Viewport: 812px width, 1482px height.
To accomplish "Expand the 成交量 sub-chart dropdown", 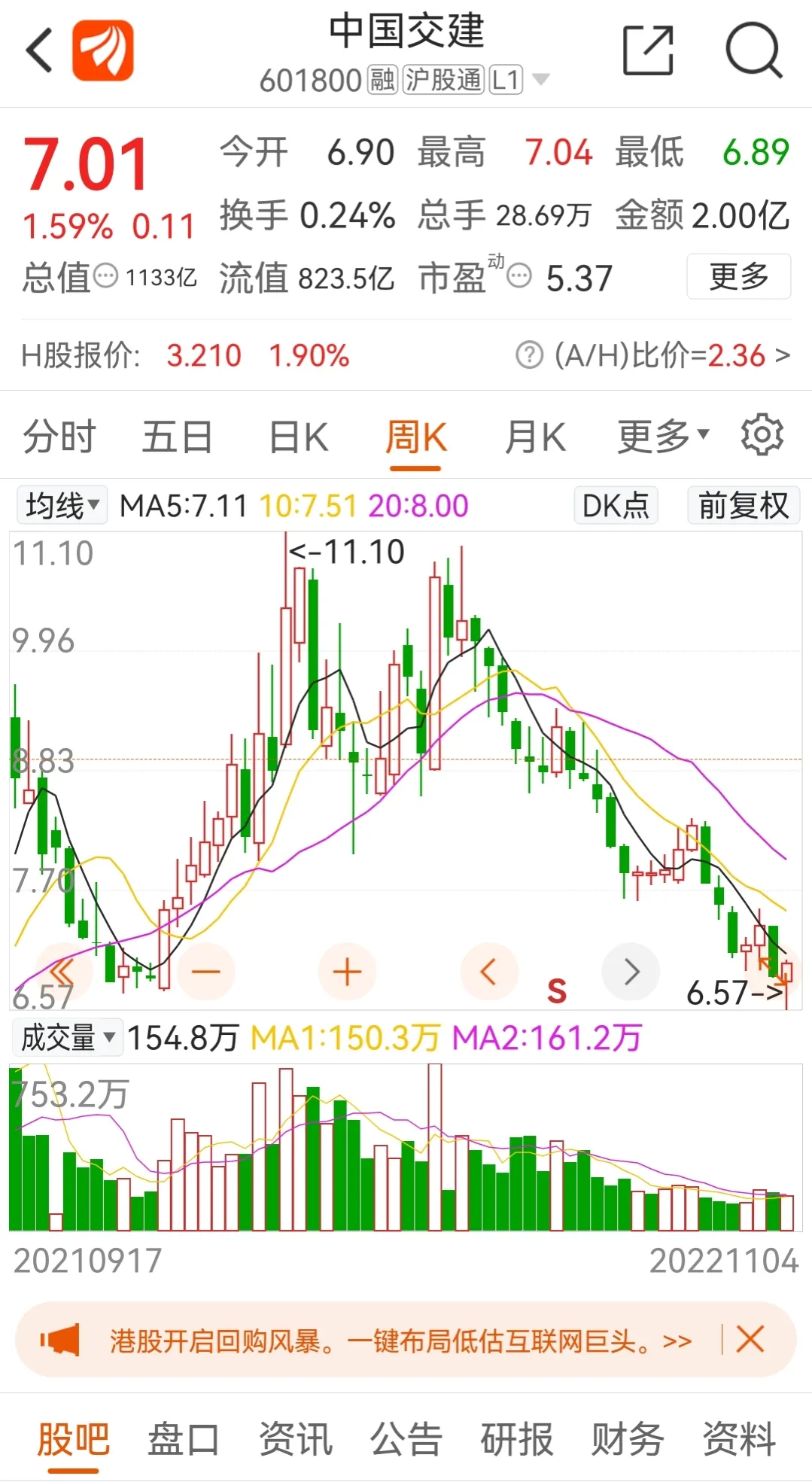I will point(68,1038).
